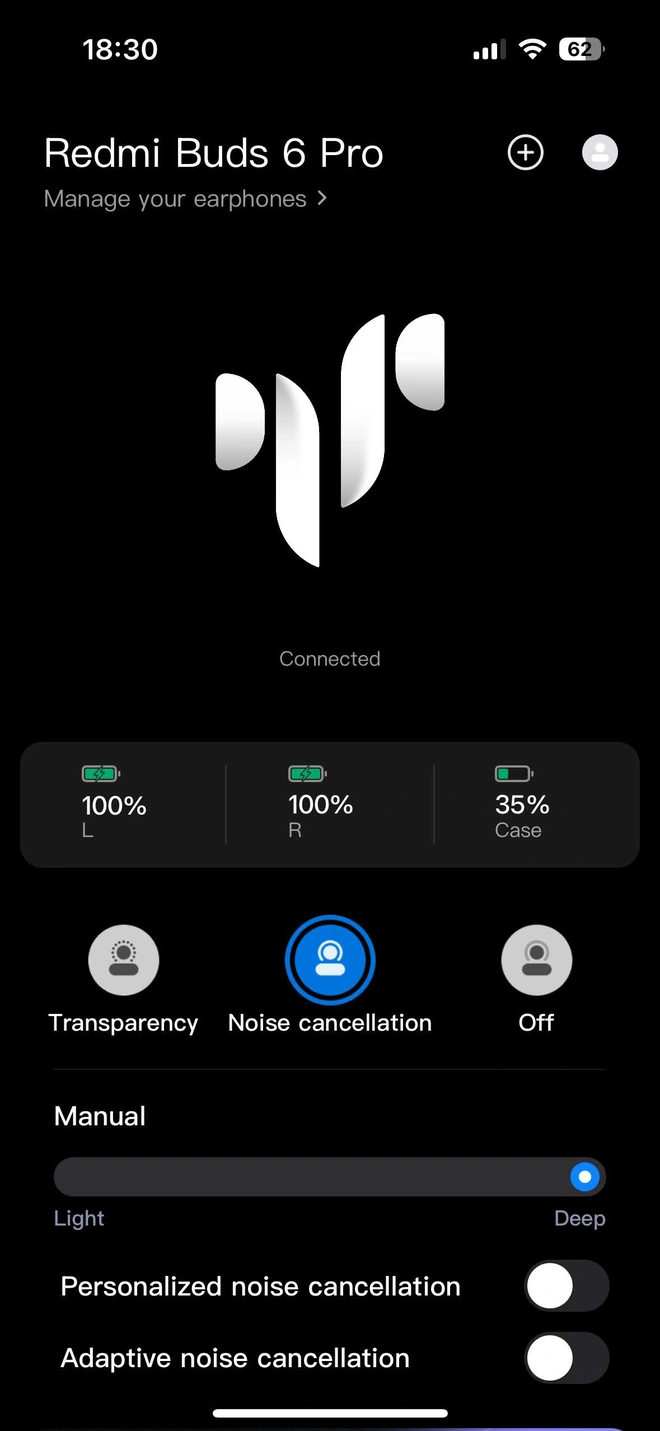Enable Personalized noise cancellation
Screen dimensions: 660x1431
click(x=566, y=1286)
